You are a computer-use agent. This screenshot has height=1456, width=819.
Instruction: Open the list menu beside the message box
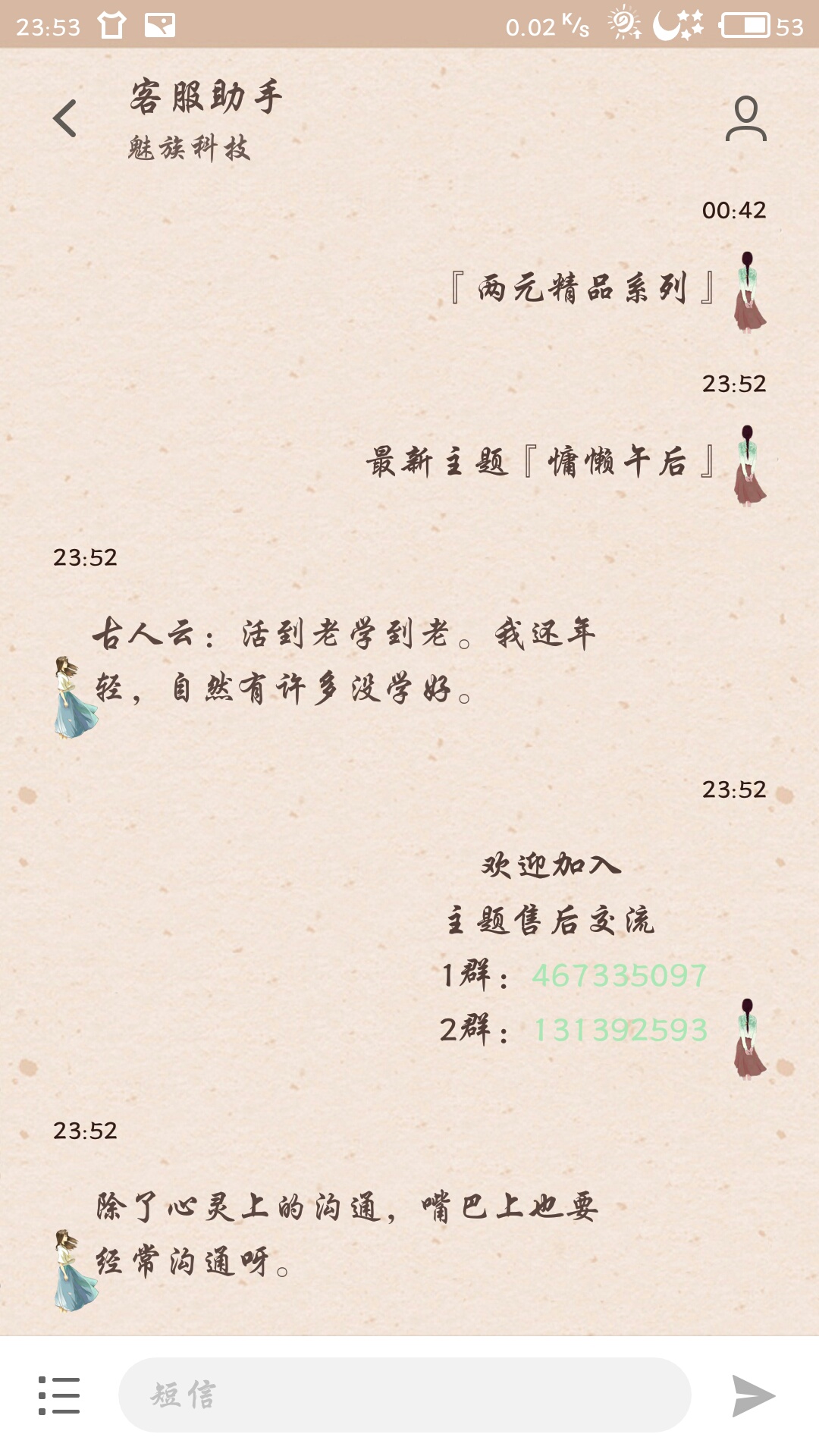[59, 1395]
